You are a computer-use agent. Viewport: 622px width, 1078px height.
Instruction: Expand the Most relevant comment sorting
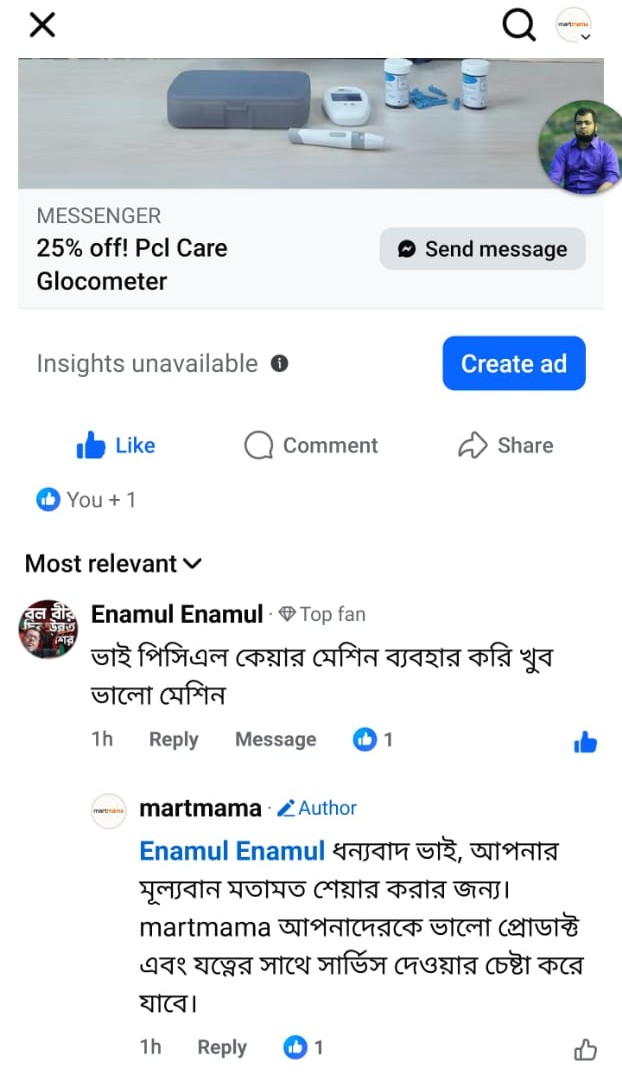click(x=113, y=564)
